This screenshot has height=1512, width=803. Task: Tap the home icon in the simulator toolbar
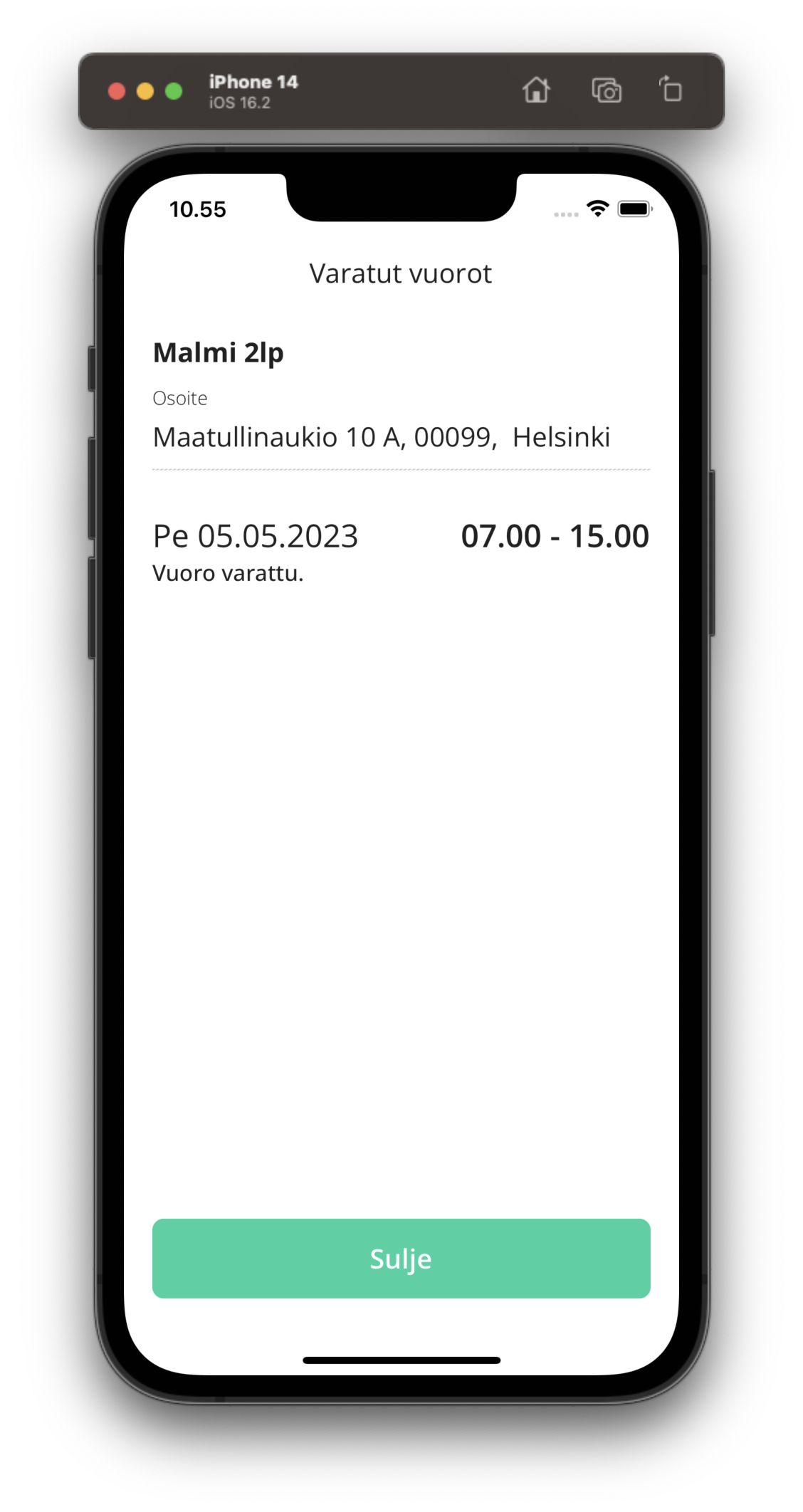537,91
